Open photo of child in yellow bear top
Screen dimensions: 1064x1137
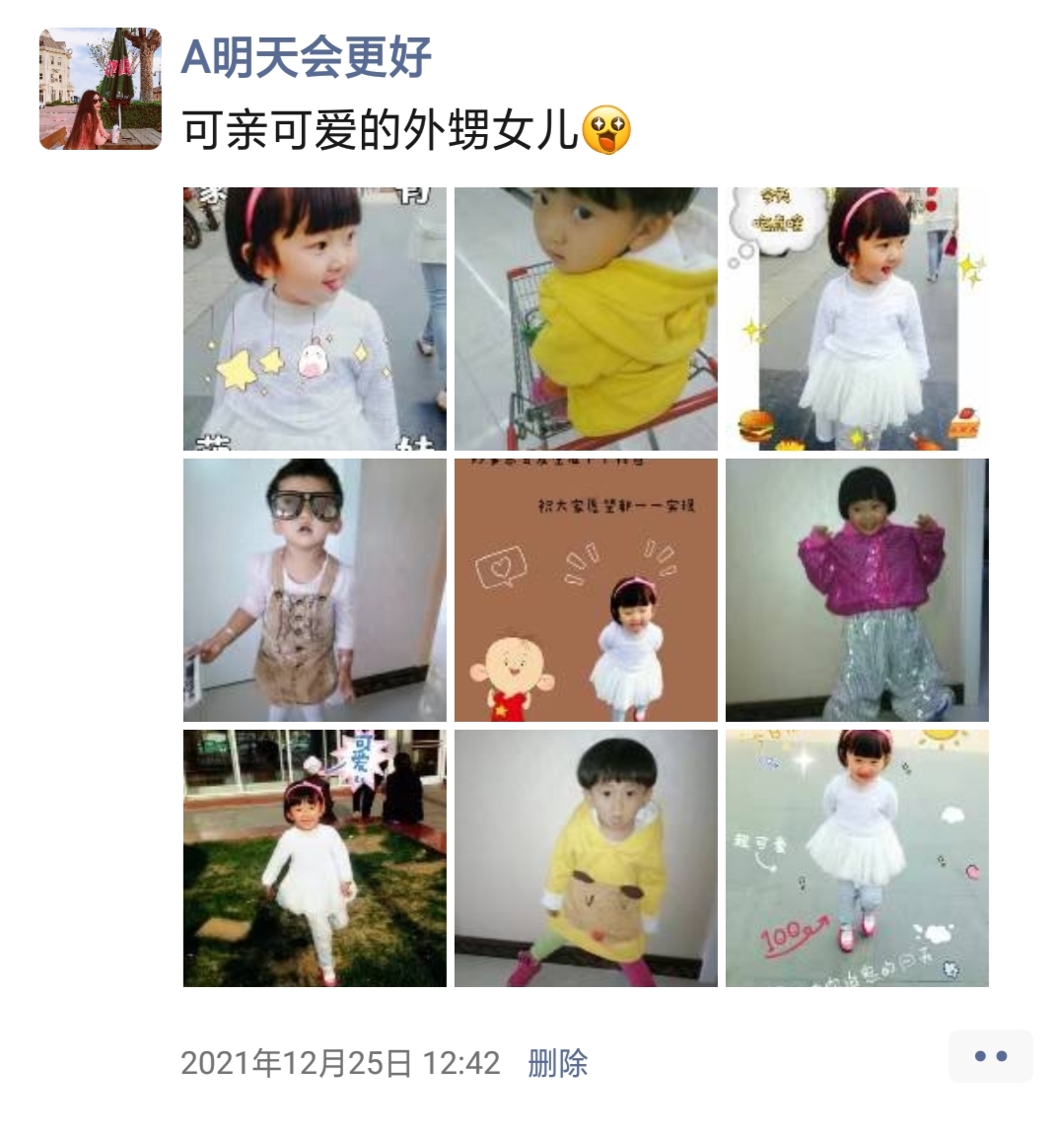click(x=586, y=858)
